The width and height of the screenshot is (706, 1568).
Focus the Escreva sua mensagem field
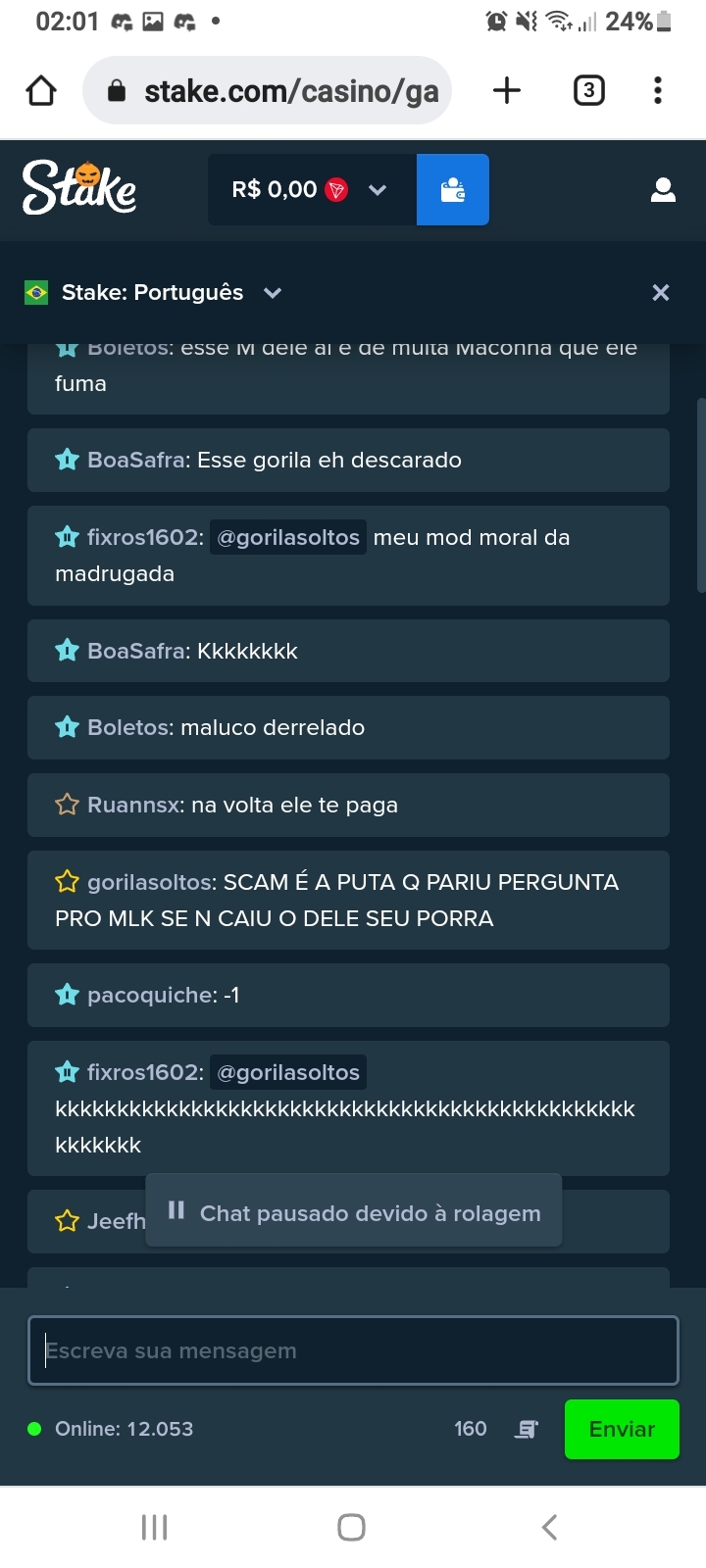353,1350
